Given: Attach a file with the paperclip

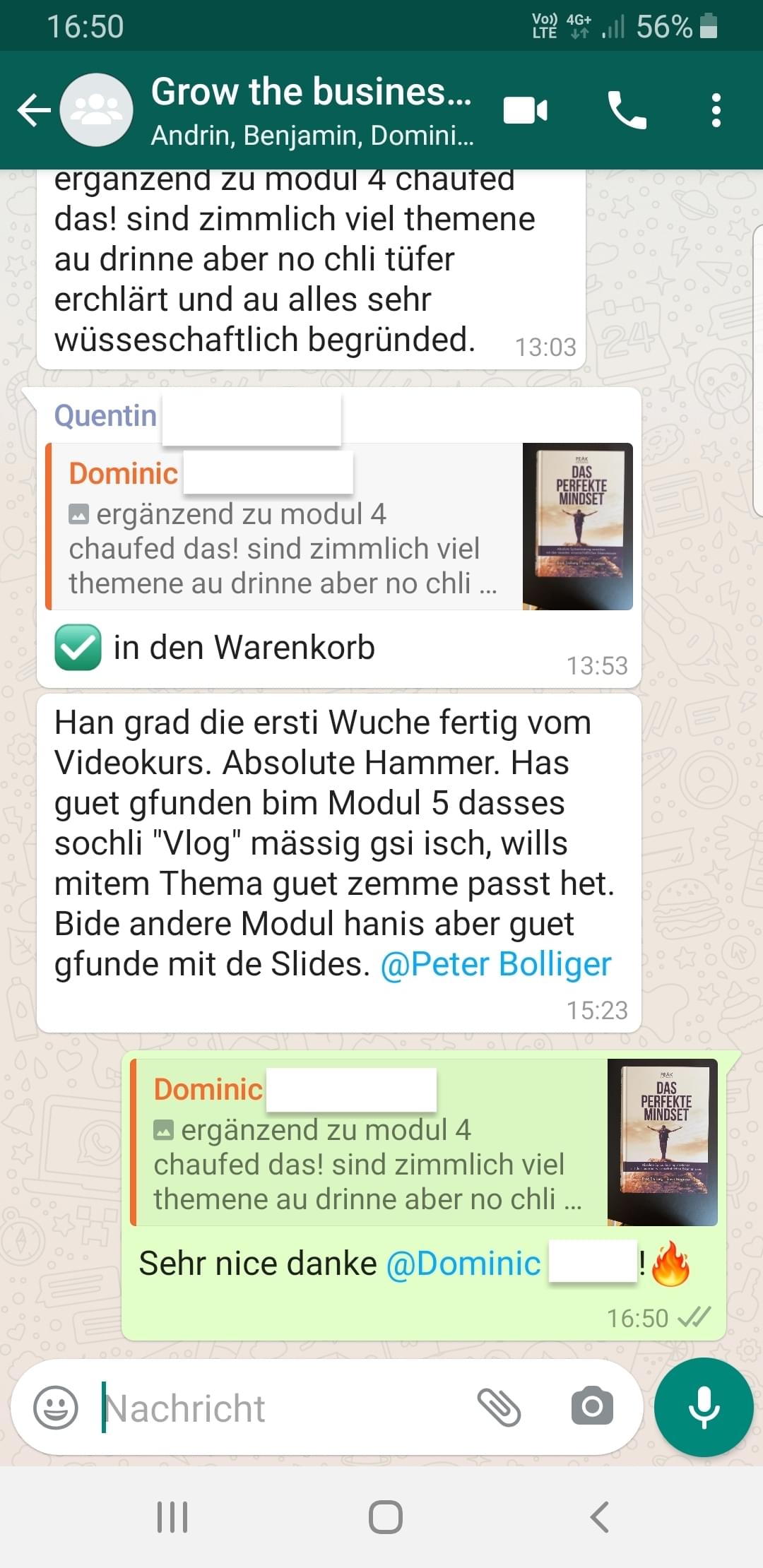Looking at the screenshot, I should (x=499, y=1407).
